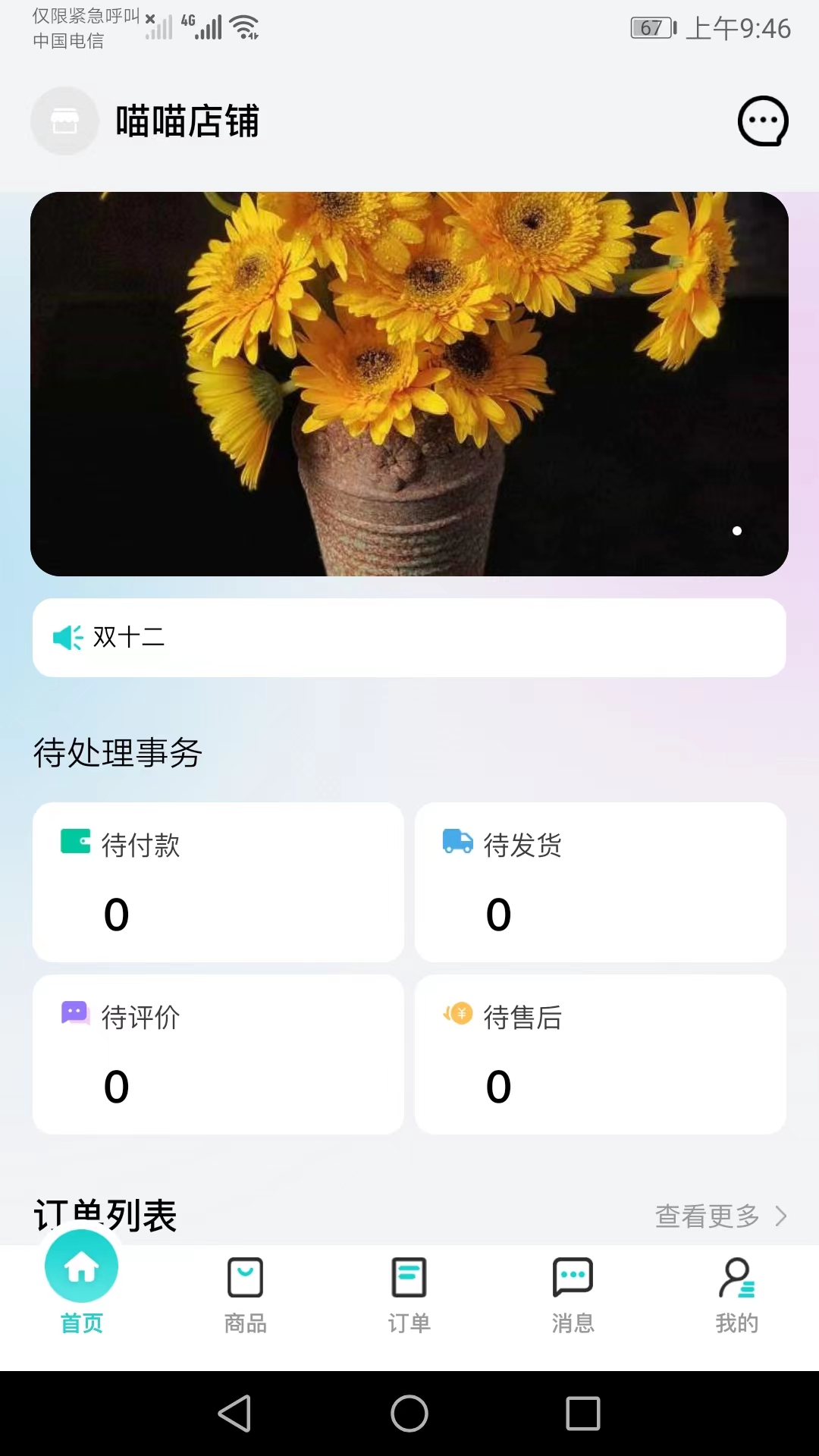Open the chat bubble icon in header
Screen dimensions: 819x1456
pos(763,121)
